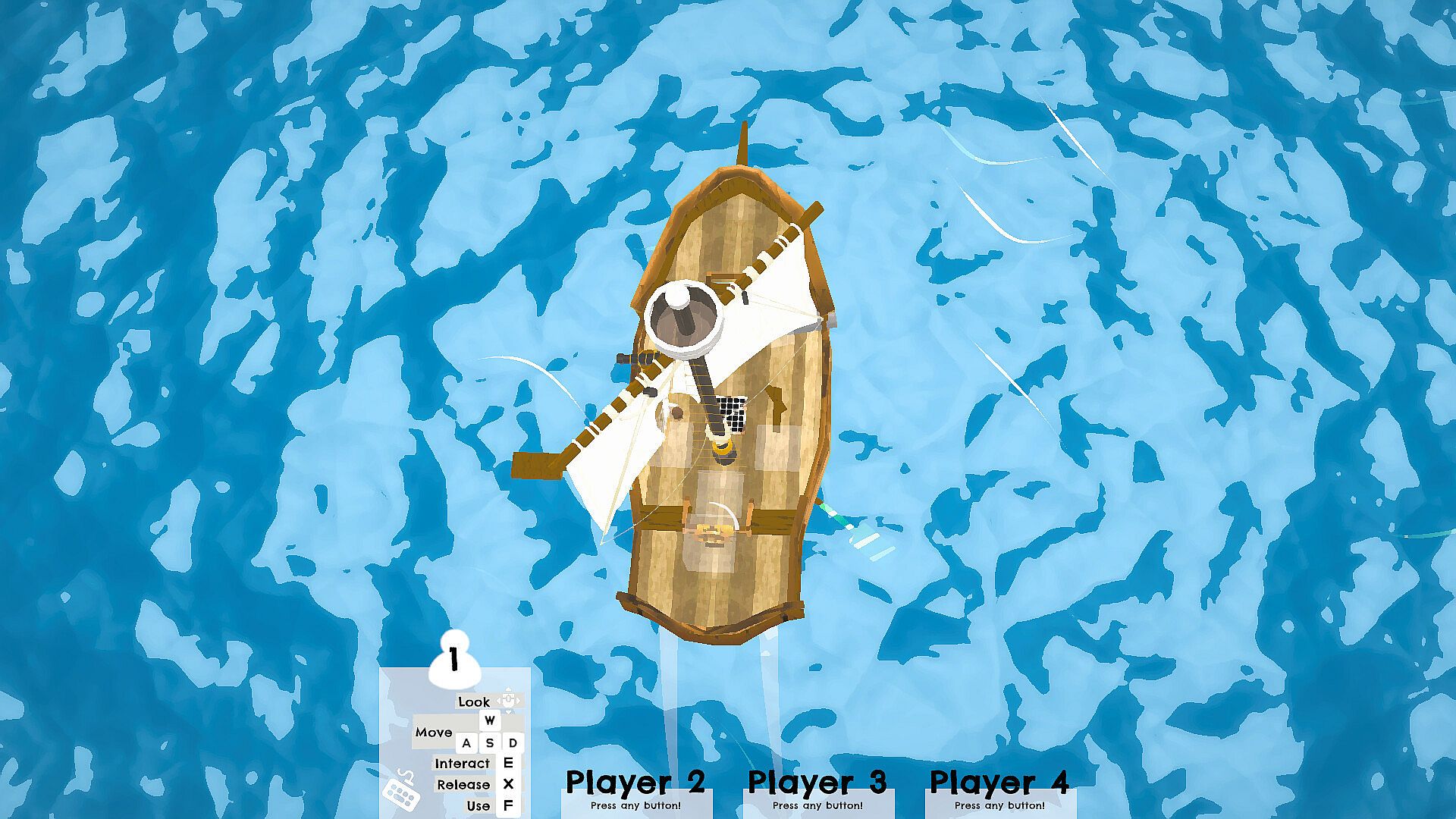
Task: Join the game as Player 4
Action: (999, 792)
